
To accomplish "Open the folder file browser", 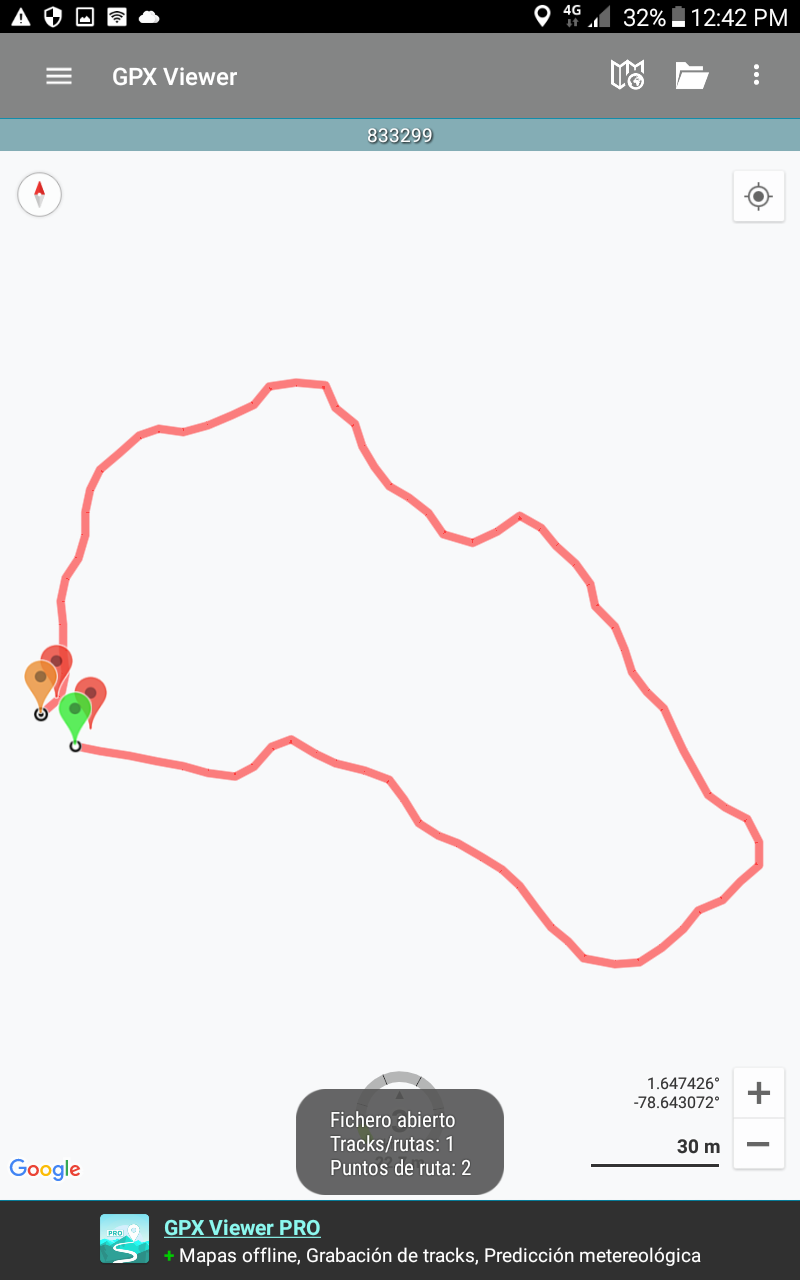I will 691,76.
